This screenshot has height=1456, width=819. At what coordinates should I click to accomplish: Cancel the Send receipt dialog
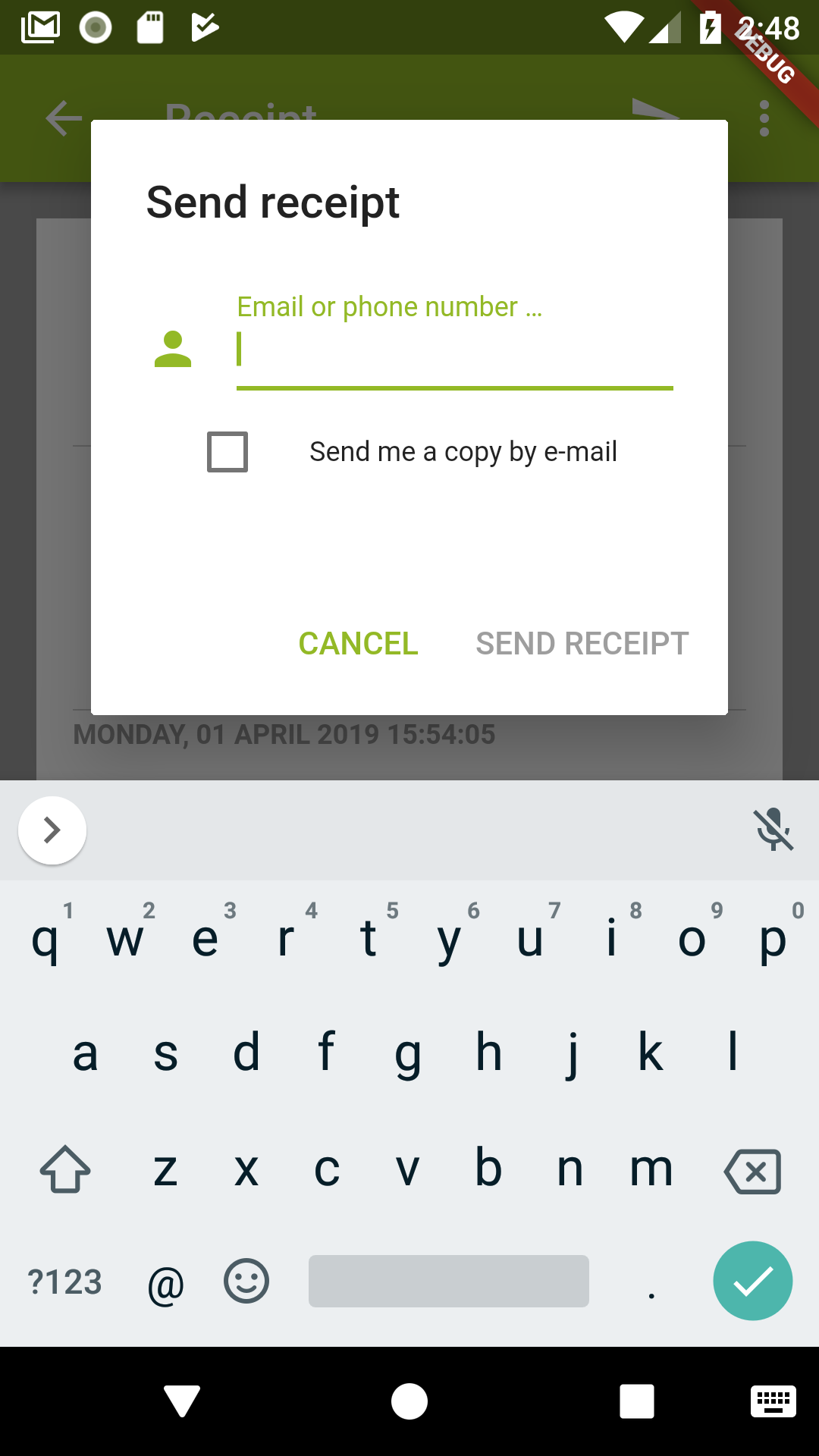point(358,644)
